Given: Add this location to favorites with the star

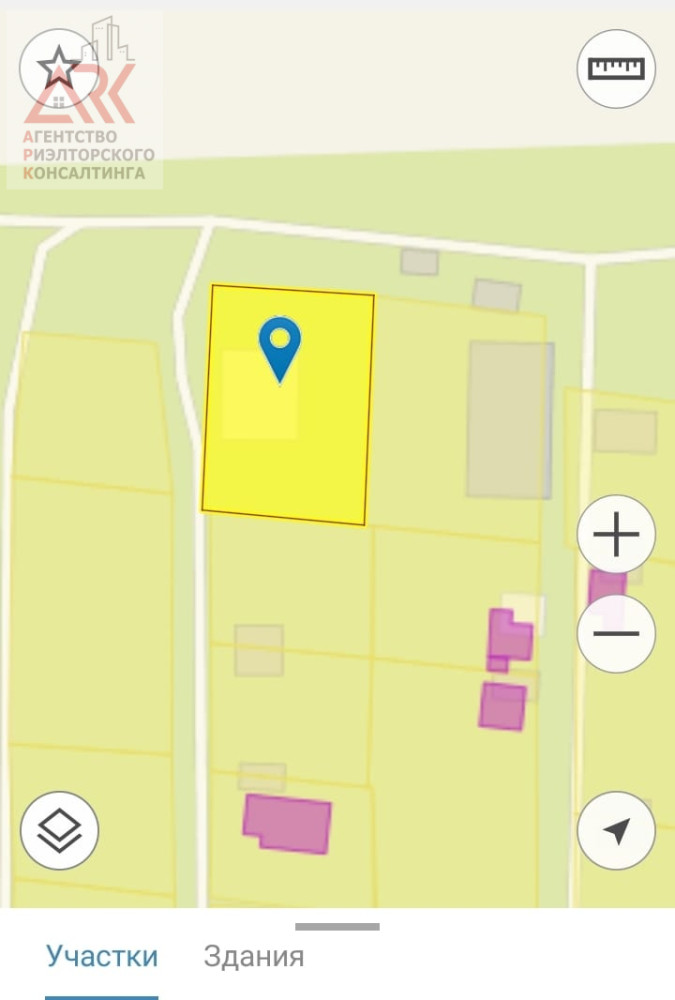Looking at the screenshot, I should 59,68.
